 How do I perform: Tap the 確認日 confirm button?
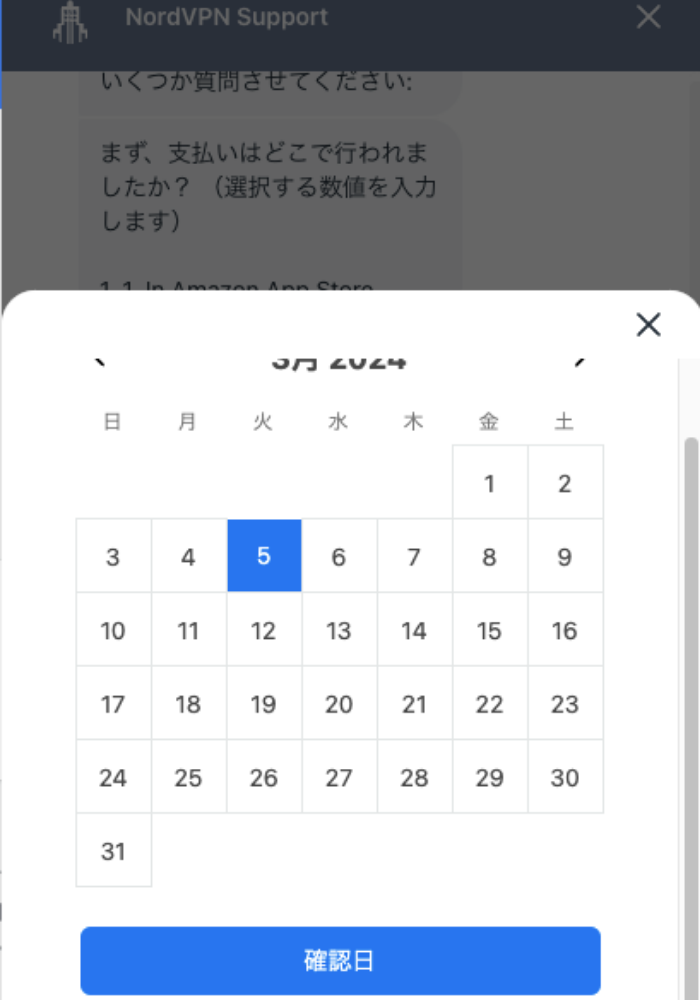click(340, 961)
